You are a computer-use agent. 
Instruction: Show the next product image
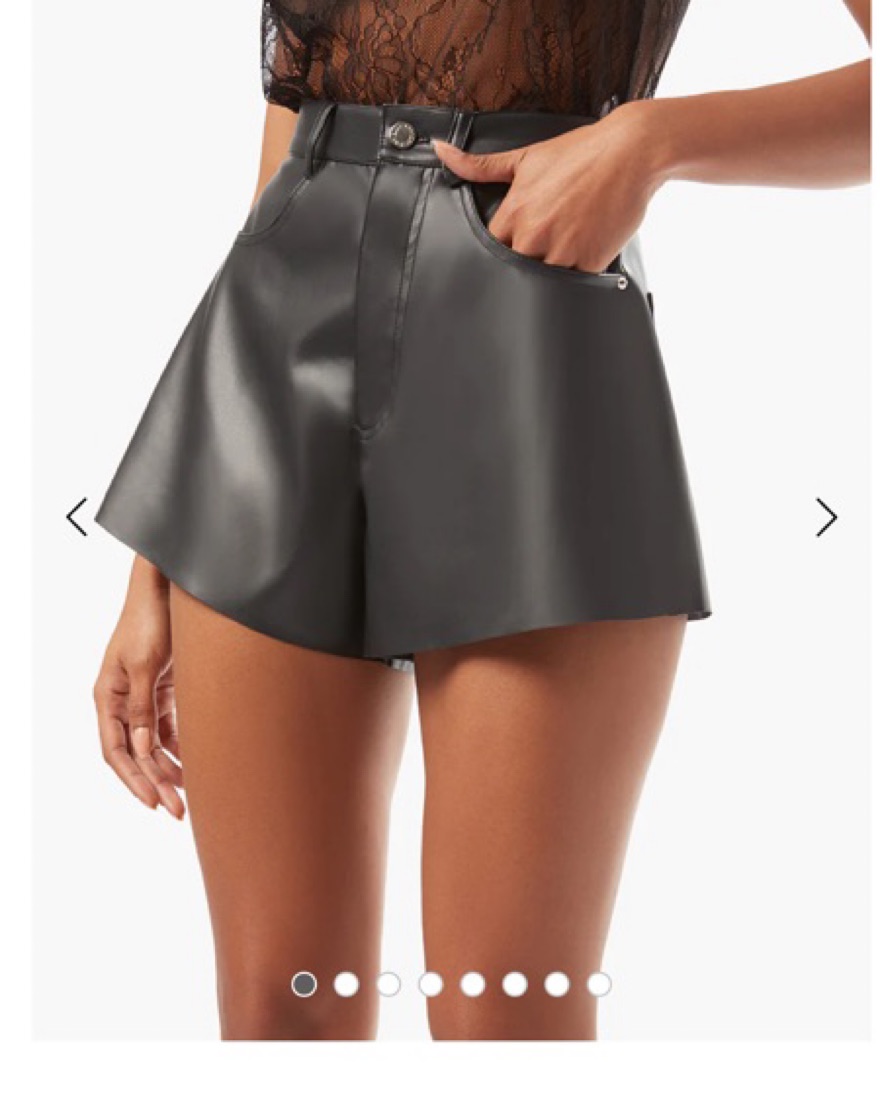click(x=825, y=517)
